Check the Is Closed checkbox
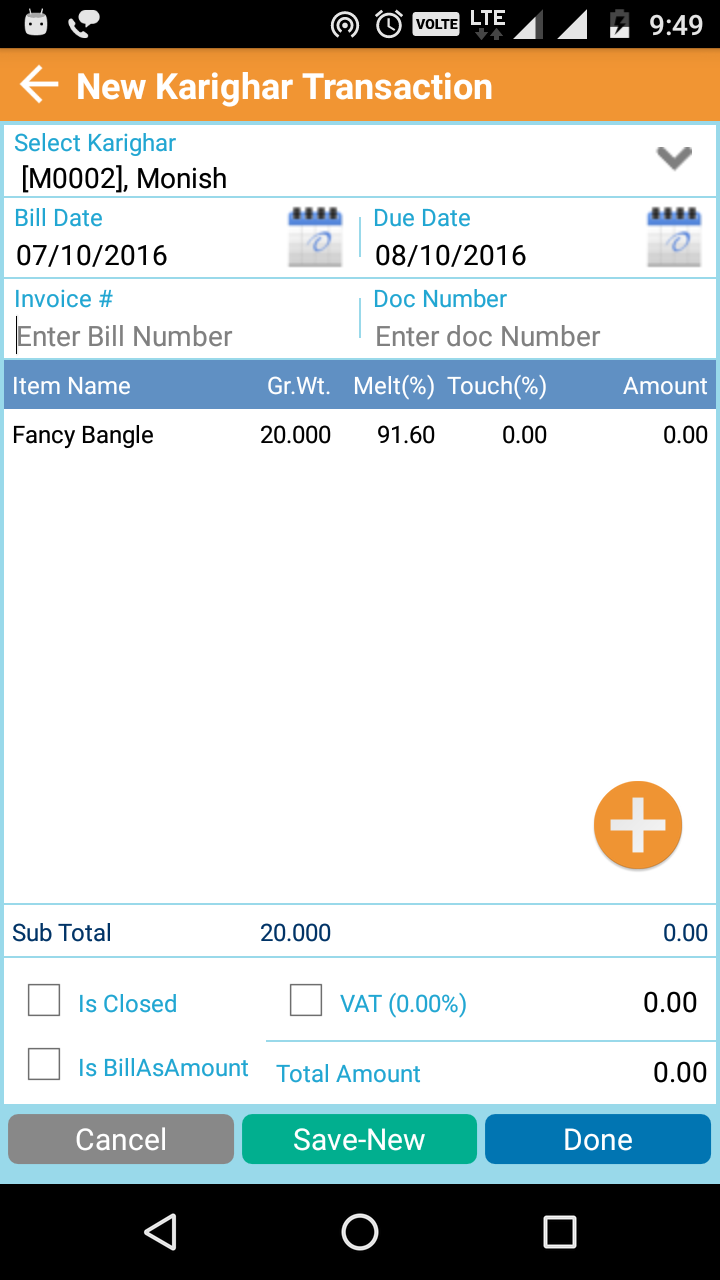 click(x=44, y=1000)
